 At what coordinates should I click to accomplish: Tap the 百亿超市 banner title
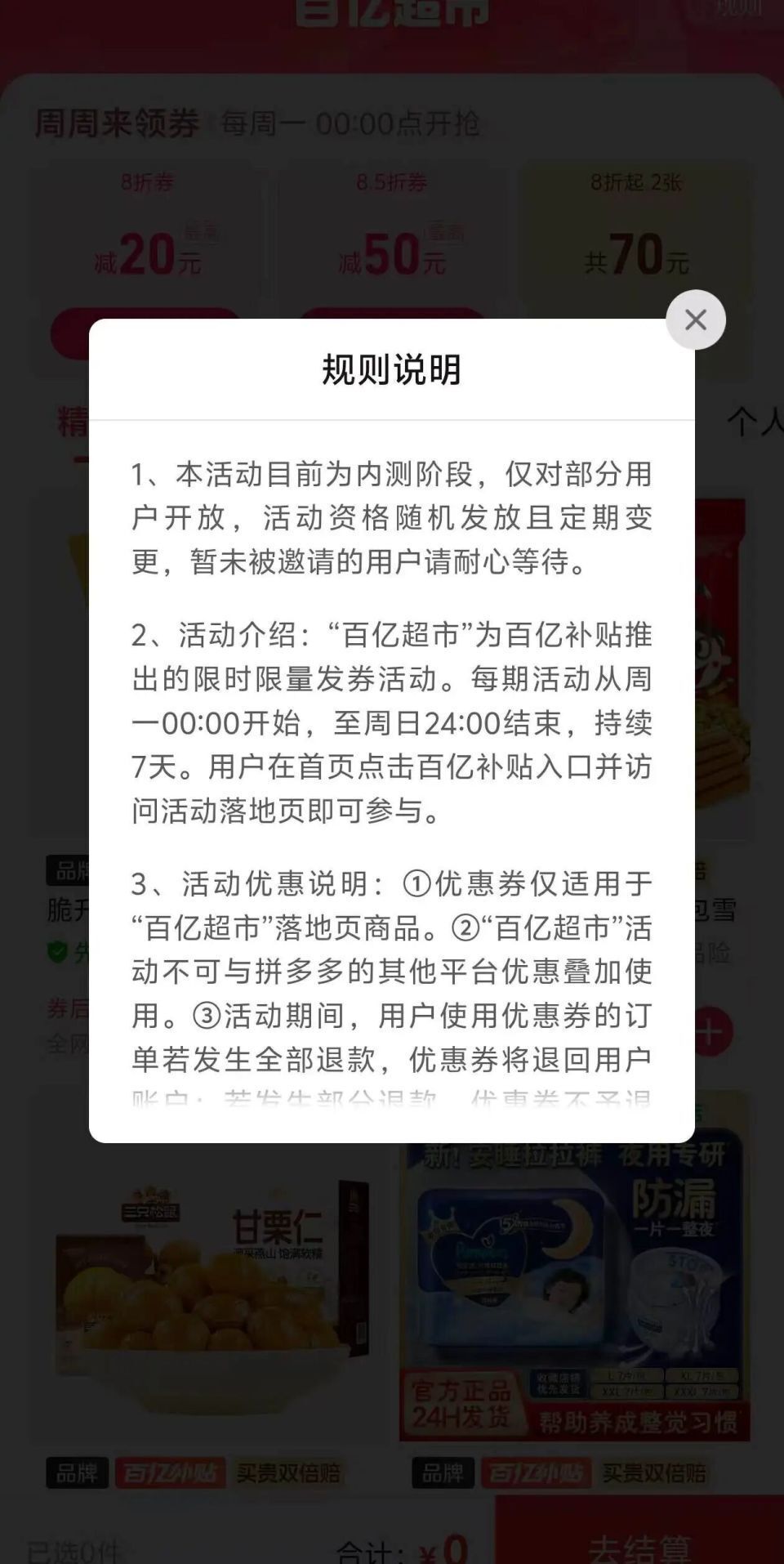(x=392, y=11)
